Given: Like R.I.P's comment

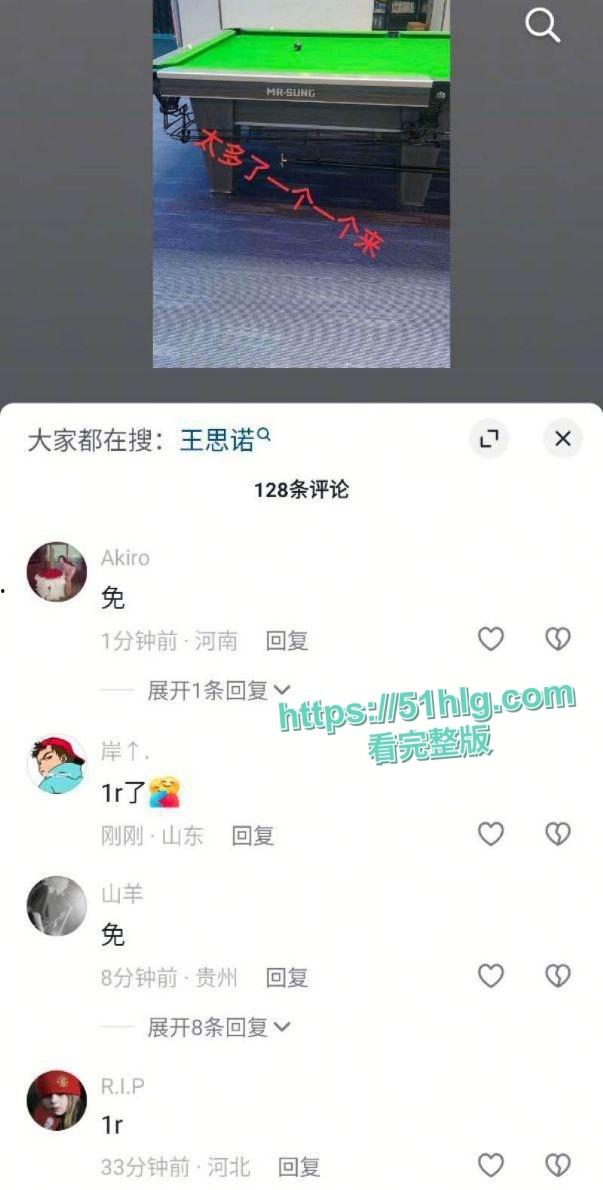Looking at the screenshot, I should click(490, 1164).
